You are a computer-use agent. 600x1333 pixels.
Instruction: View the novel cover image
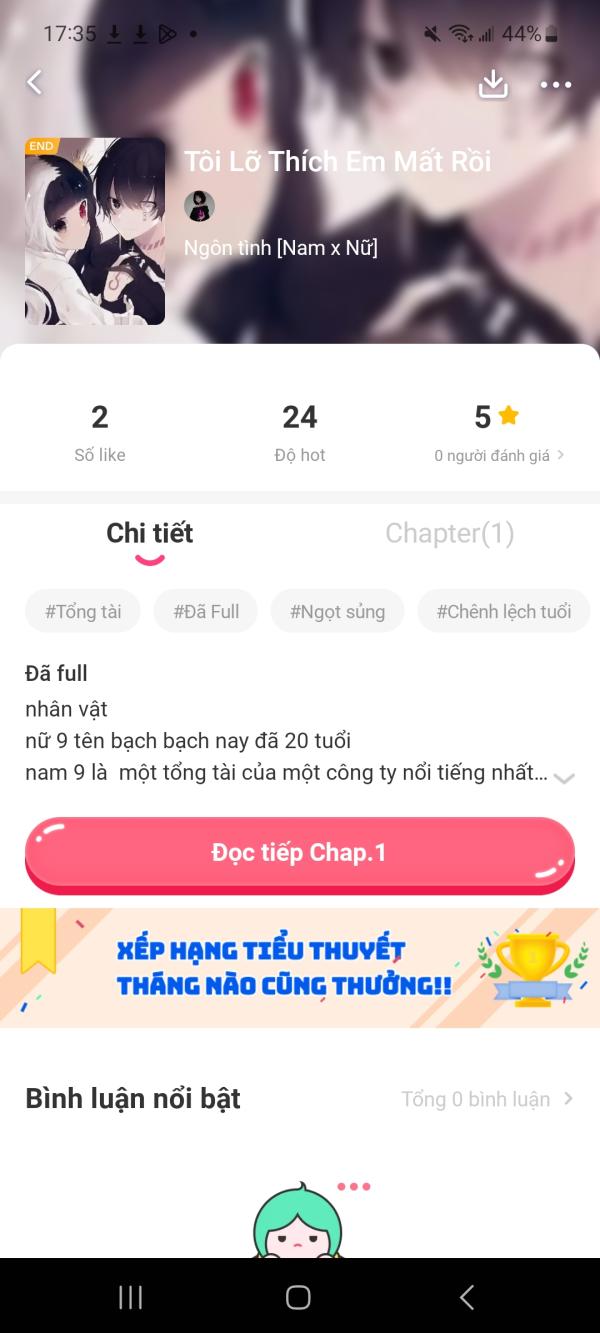pyautogui.click(x=95, y=231)
